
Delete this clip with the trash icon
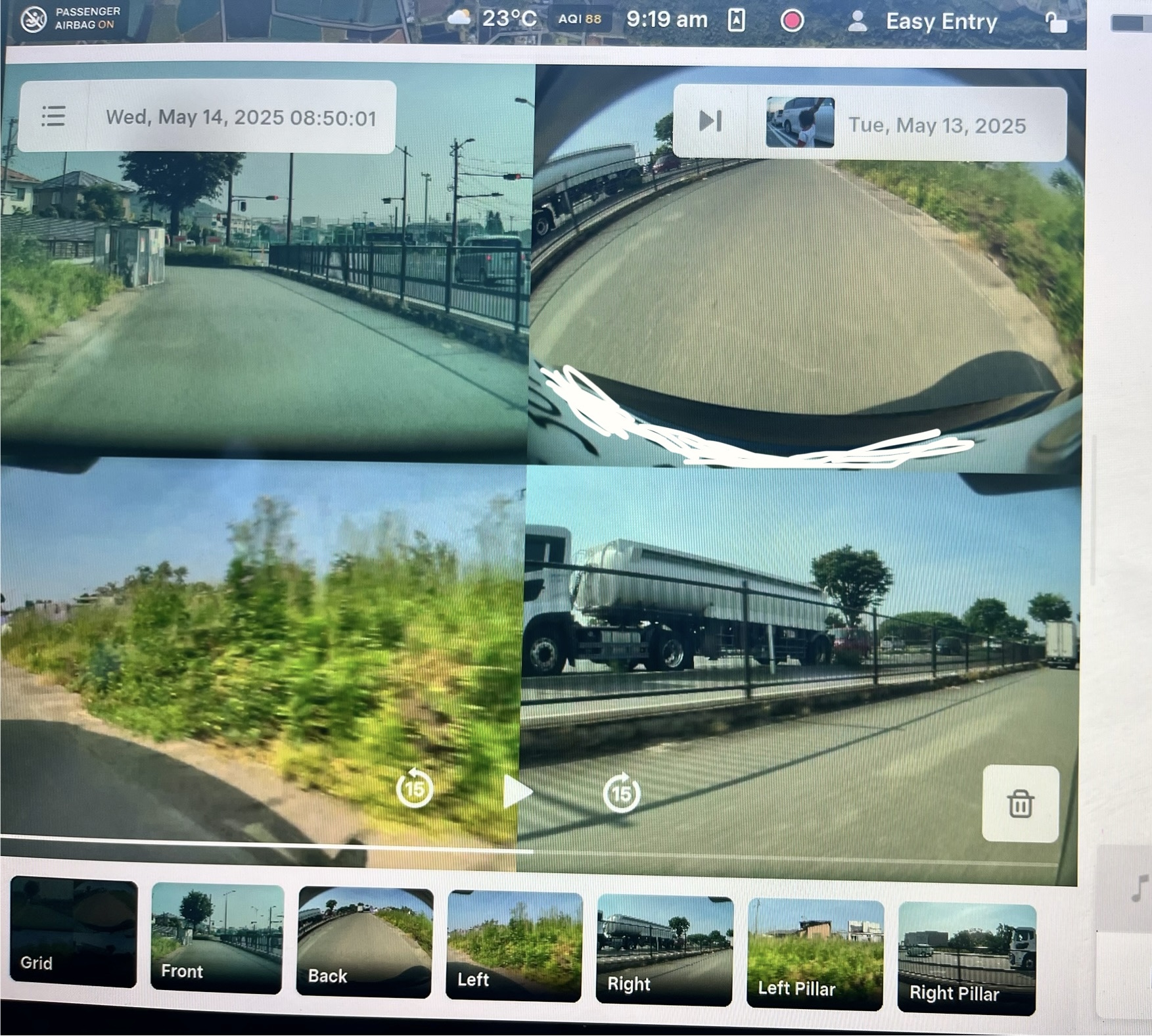[x=1020, y=804]
